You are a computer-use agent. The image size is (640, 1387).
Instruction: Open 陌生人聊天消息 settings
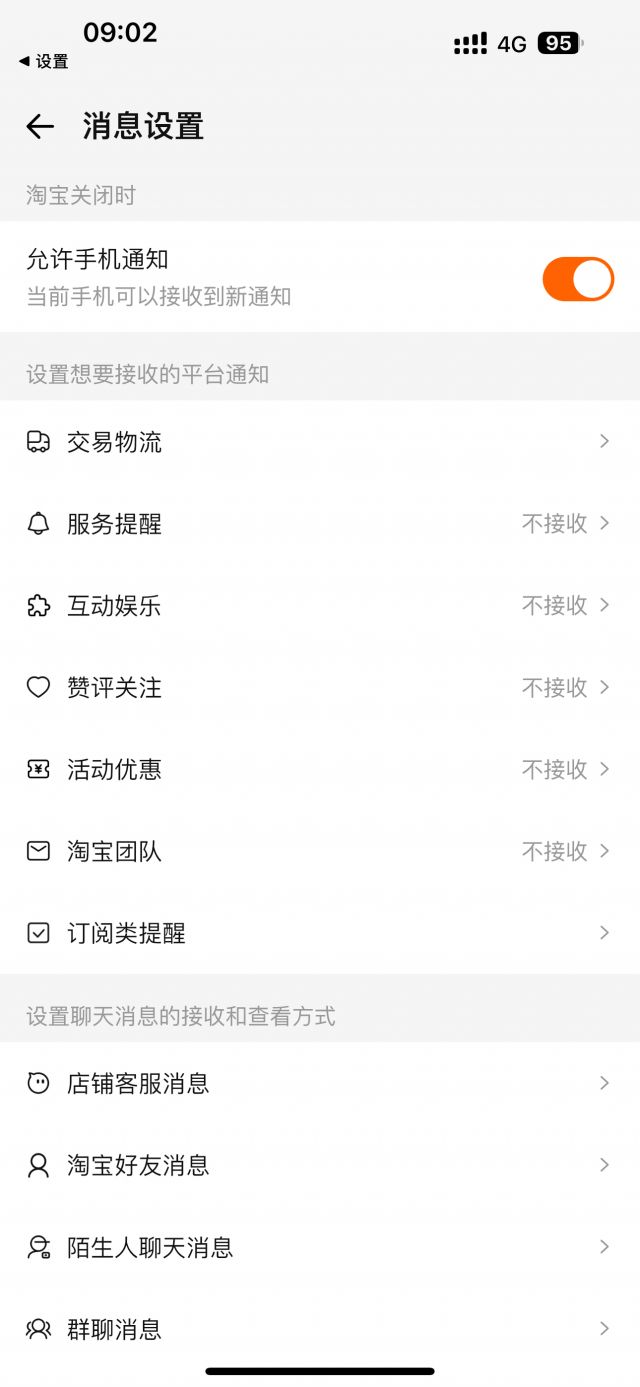pos(320,1248)
